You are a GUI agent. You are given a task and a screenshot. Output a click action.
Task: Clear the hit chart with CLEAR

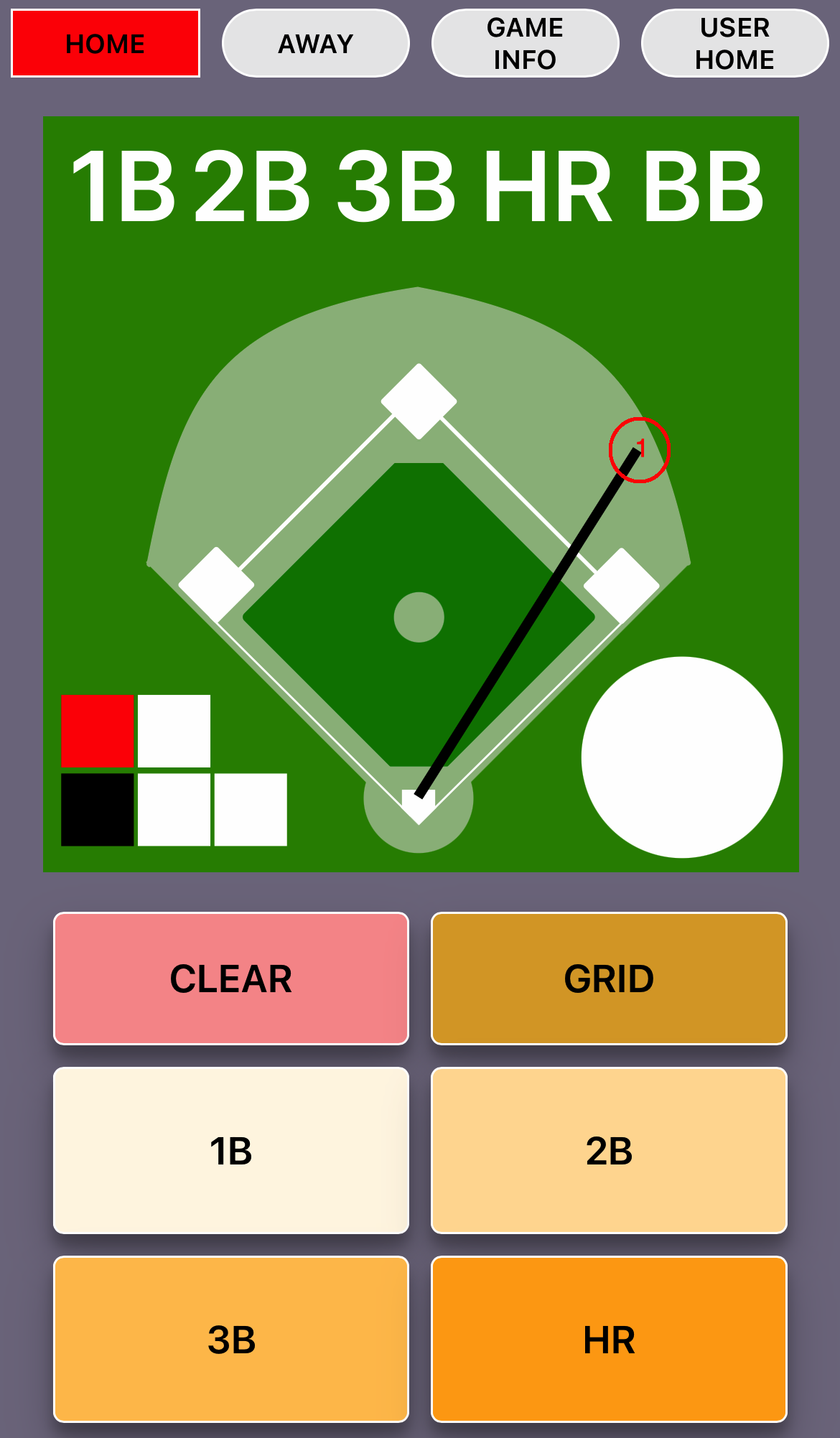click(x=231, y=979)
